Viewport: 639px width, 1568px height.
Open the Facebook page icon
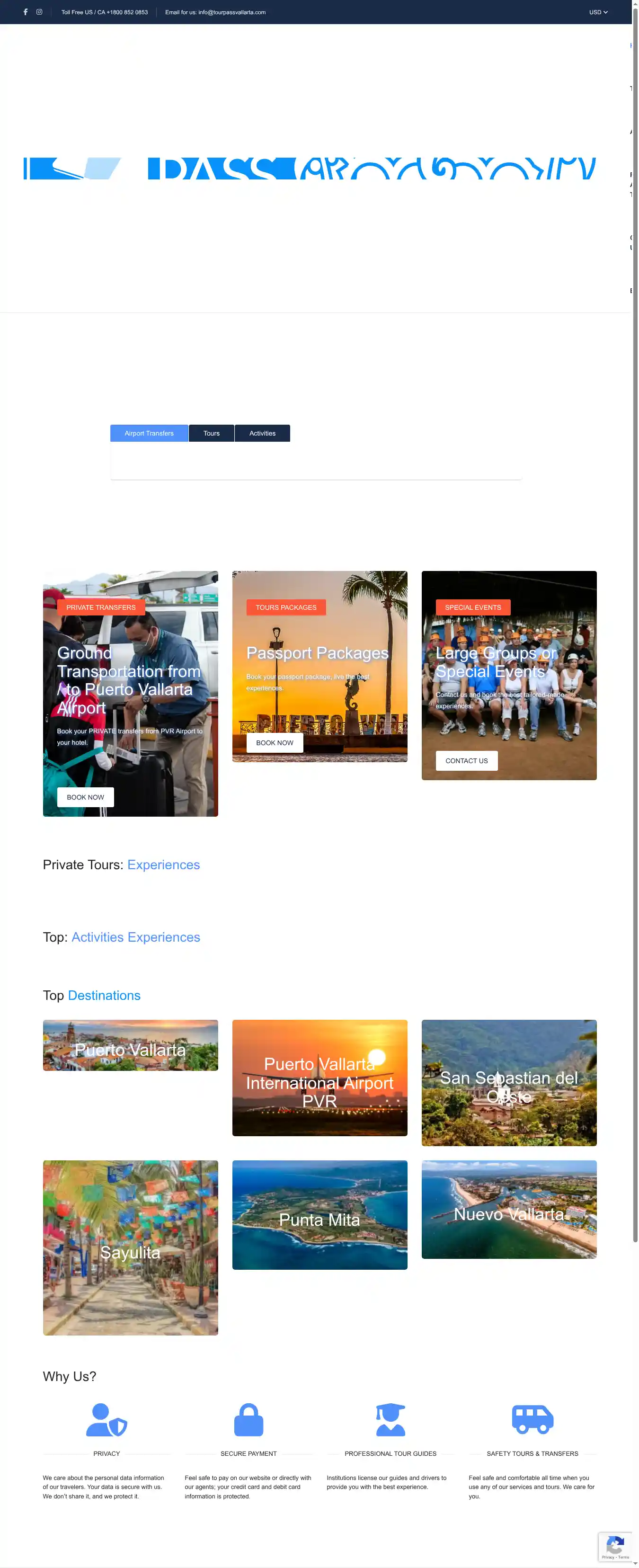click(26, 12)
